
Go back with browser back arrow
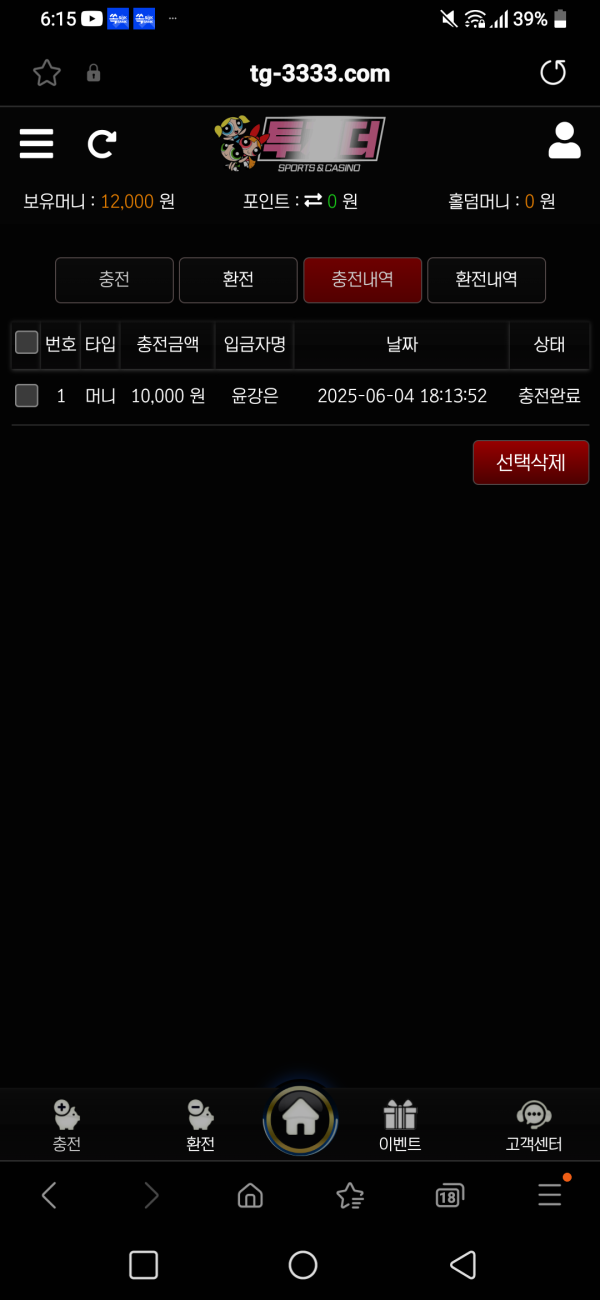click(x=49, y=1195)
